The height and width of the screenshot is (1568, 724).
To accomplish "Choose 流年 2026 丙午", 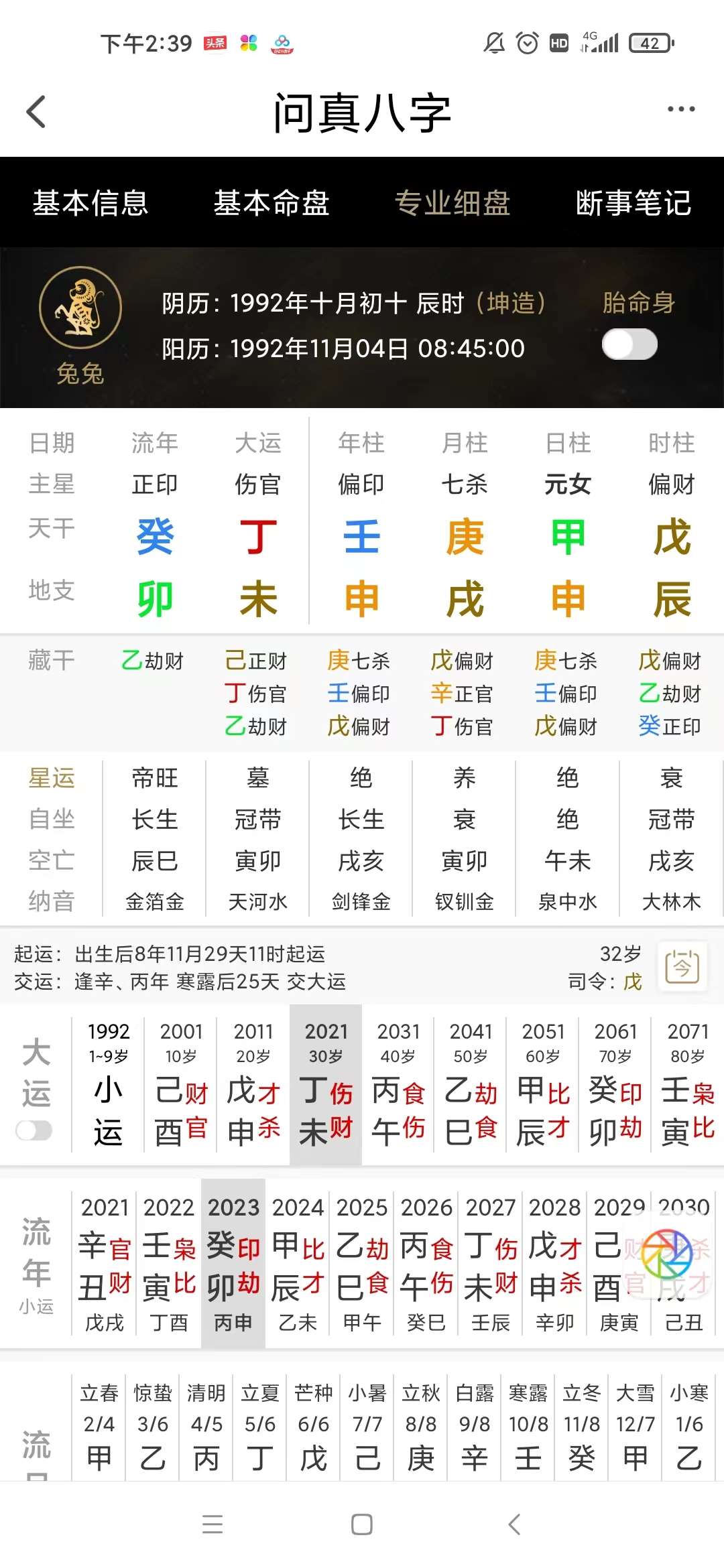I will tap(426, 1263).
